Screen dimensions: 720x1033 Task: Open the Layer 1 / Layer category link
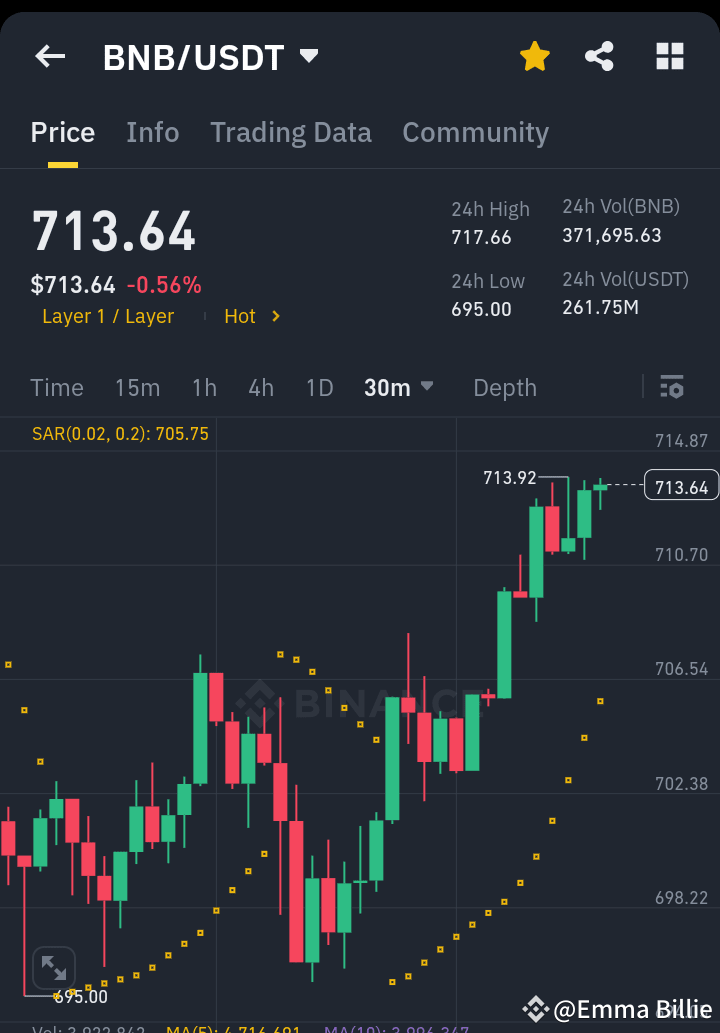point(107,316)
